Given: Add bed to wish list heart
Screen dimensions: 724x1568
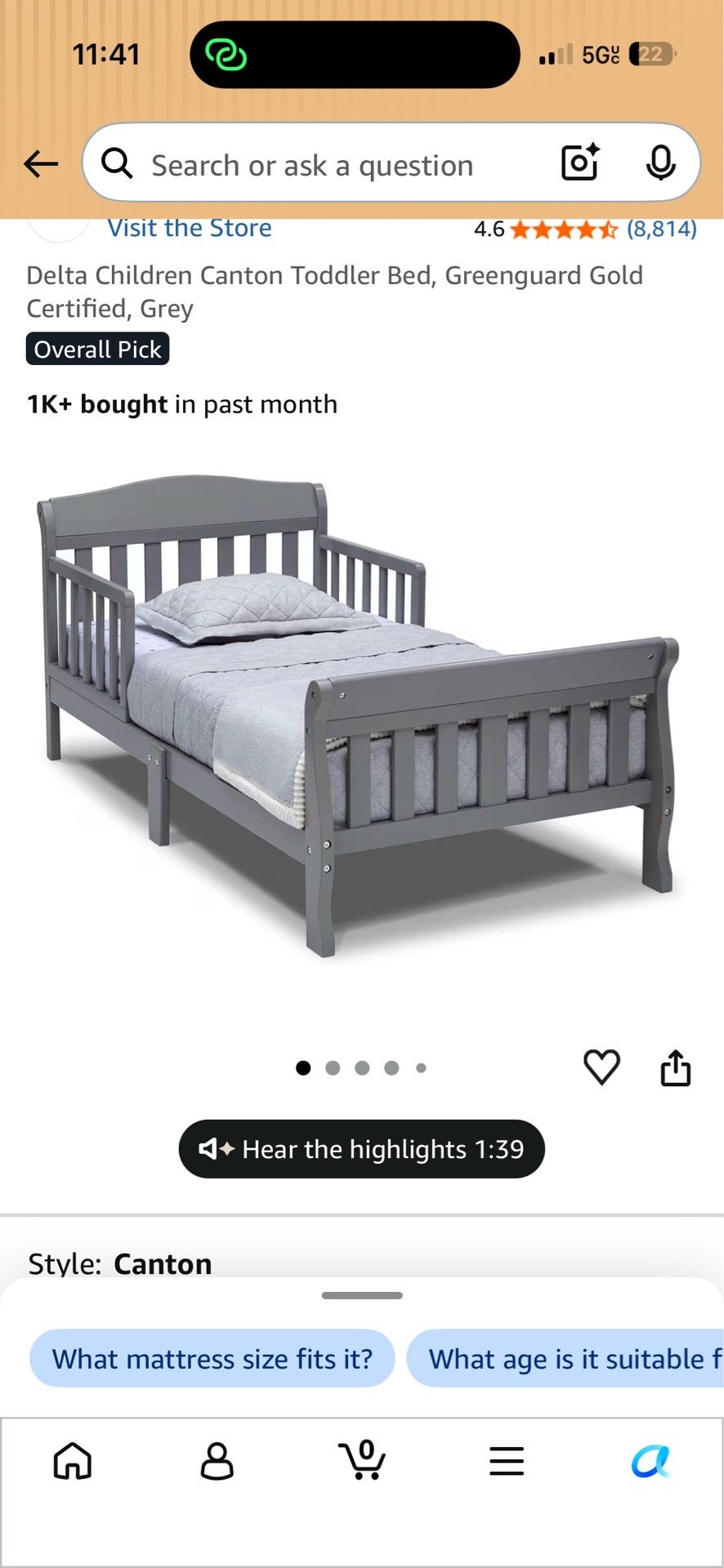Looking at the screenshot, I should [601, 1067].
